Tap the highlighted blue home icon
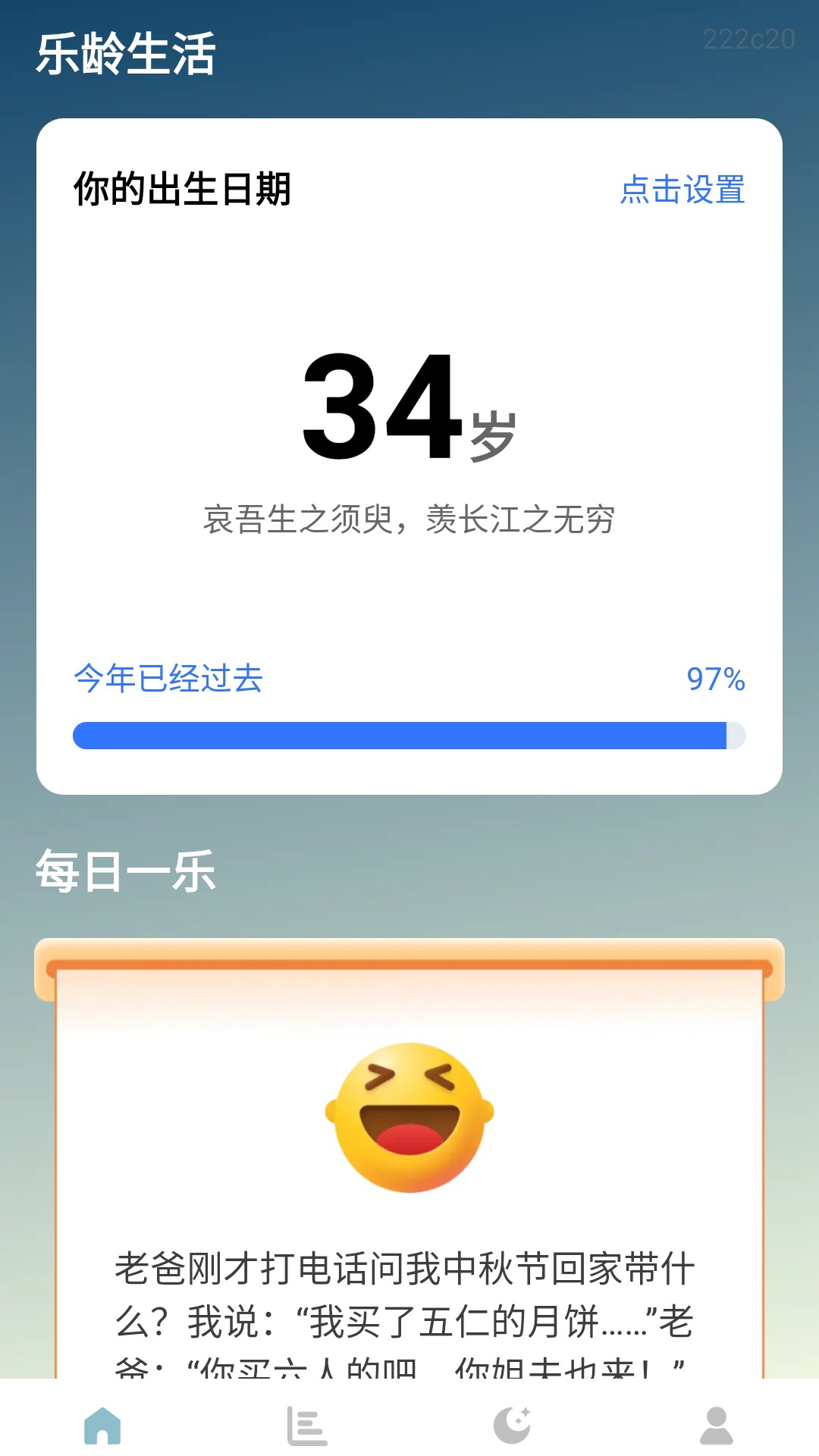 point(102,1424)
